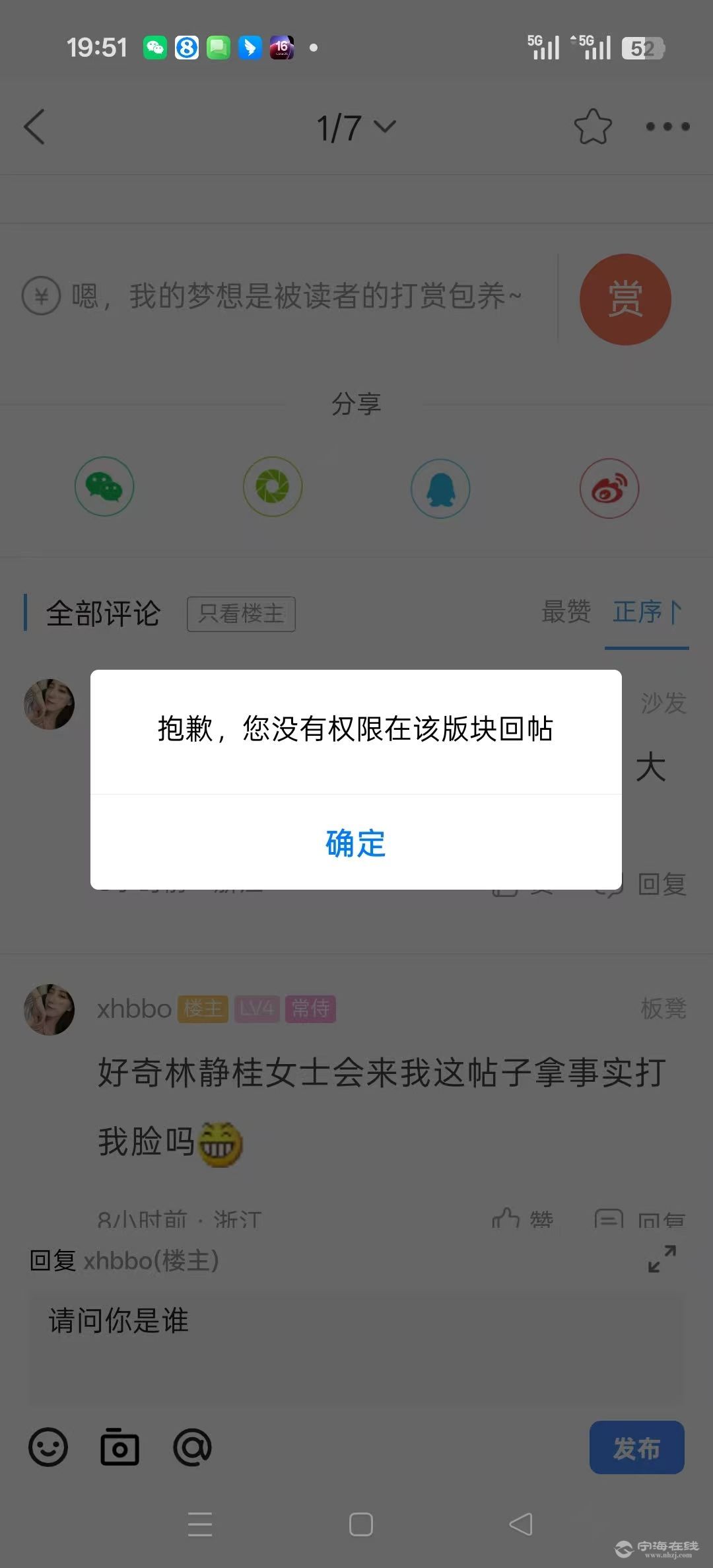
Task: Favorite this post with the star icon
Action: tap(592, 126)
